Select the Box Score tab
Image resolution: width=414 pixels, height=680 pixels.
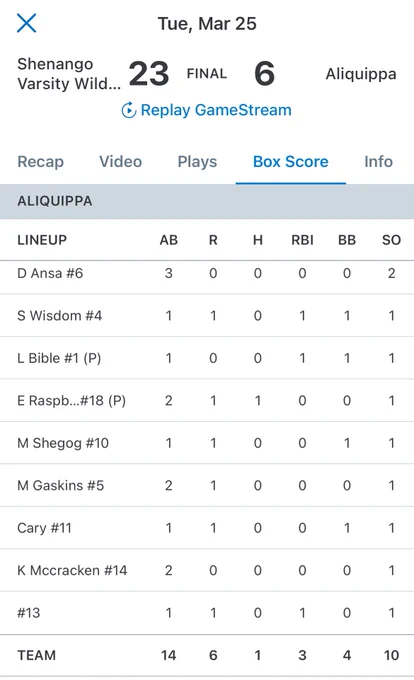[290, 162]
